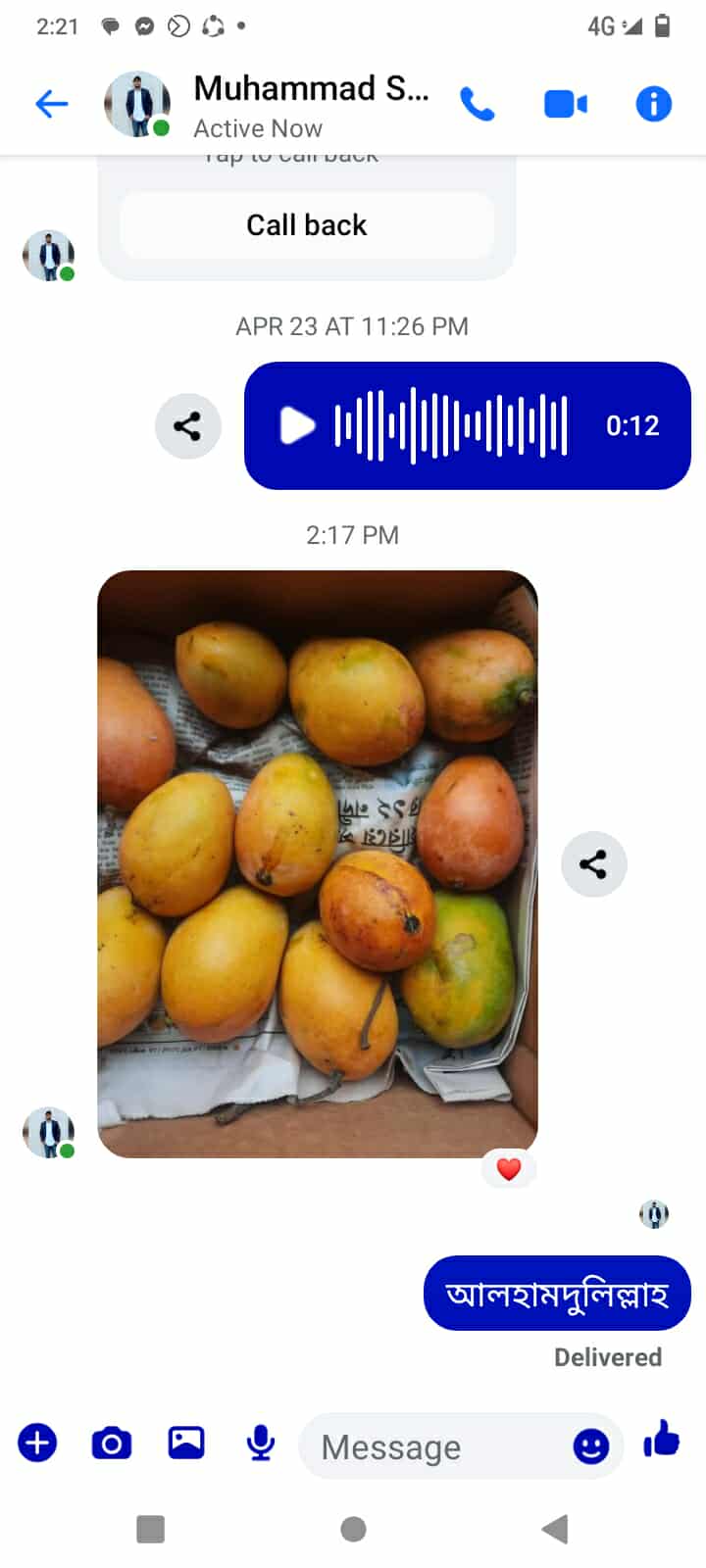
Task: Open the emoji picker
Action: click(590, 1446)
